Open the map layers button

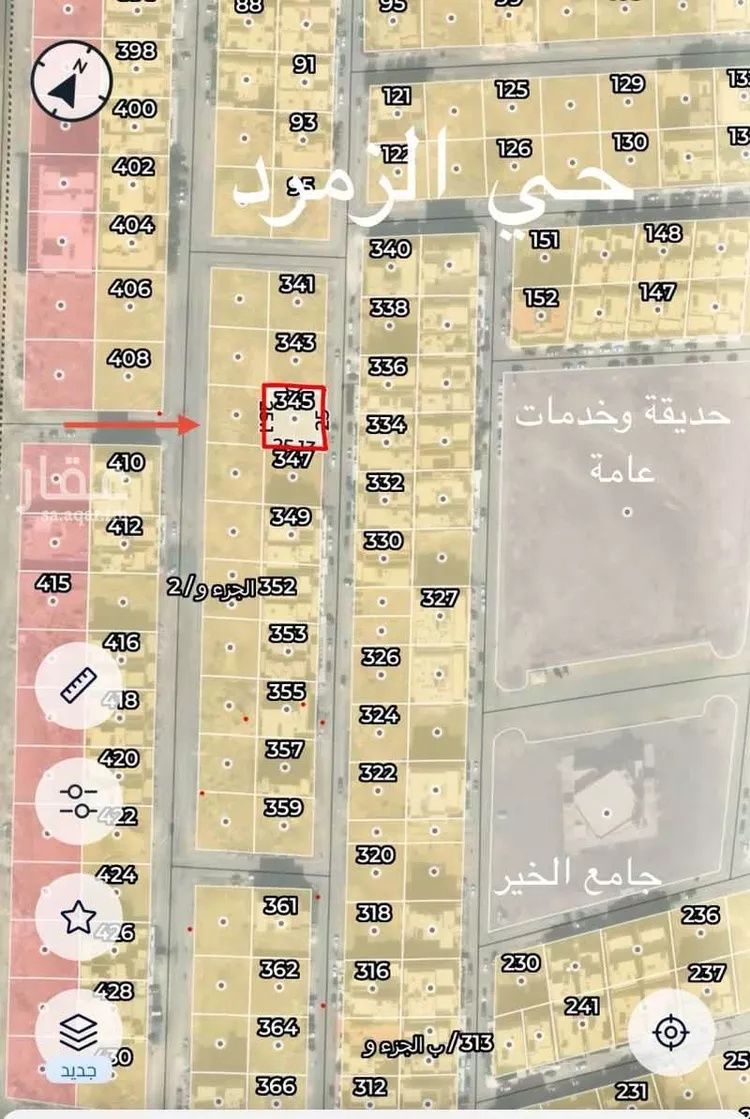click(x=78, y=1032)
